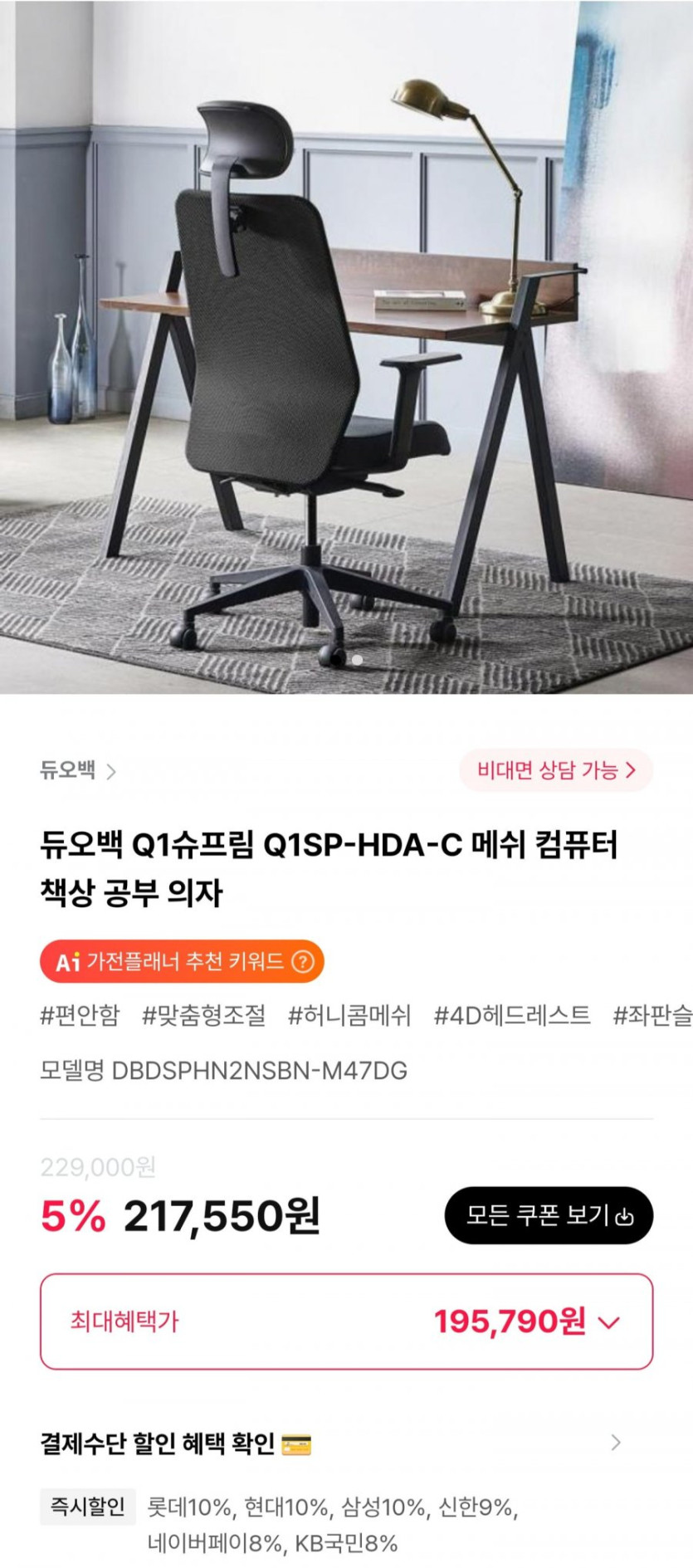
Task: View all coupons with 모든 쿠폰 보기
Action: 549,1215
